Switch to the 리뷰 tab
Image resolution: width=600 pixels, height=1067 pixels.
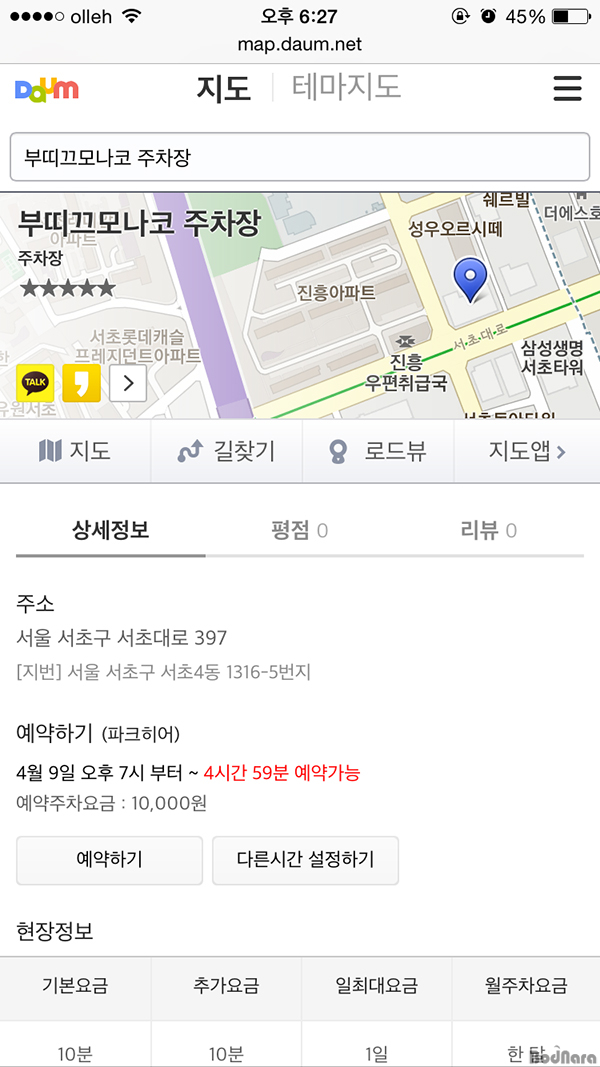coord(488,530)
